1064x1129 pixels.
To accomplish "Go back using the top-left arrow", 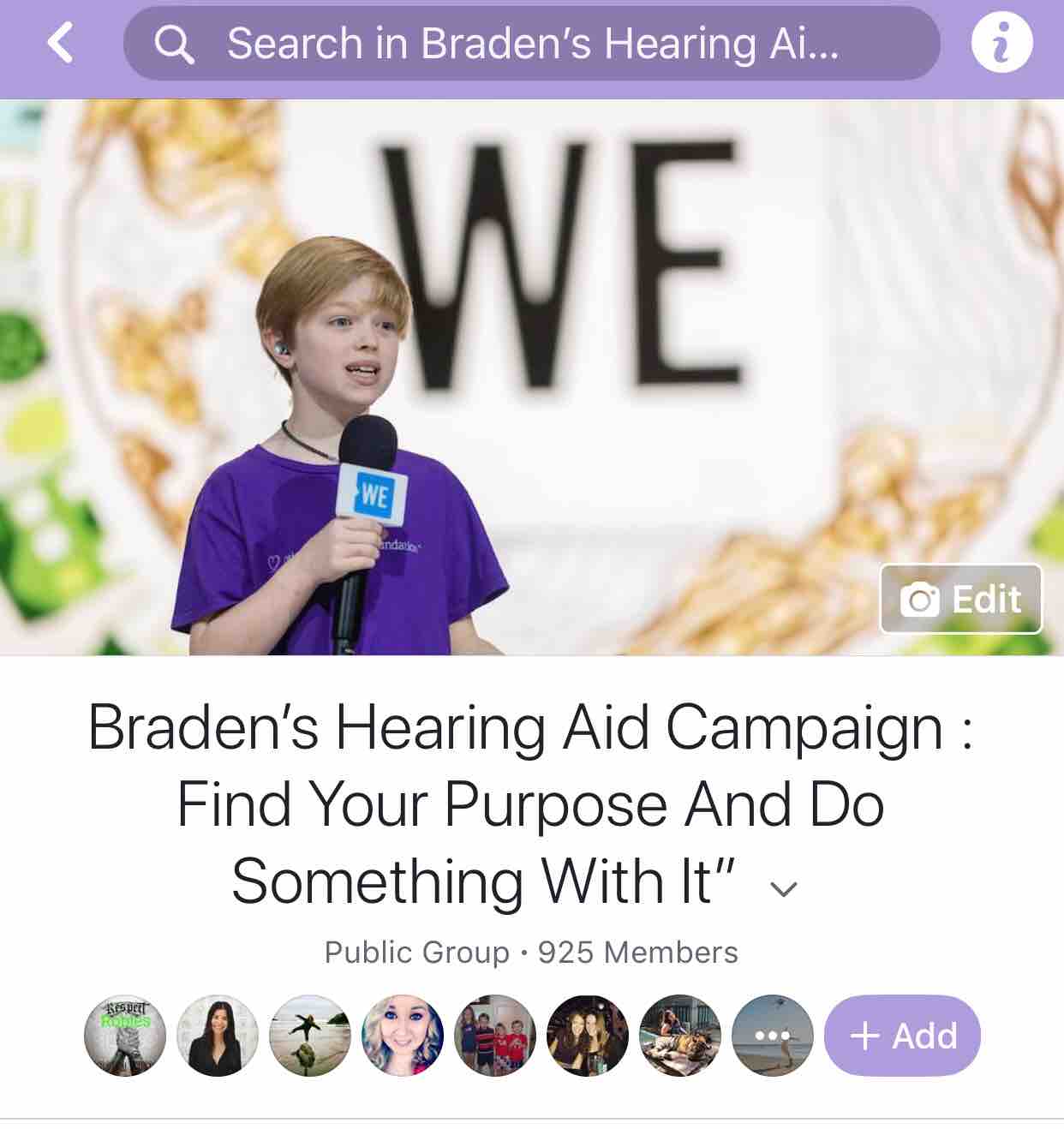I will point(60,42).
